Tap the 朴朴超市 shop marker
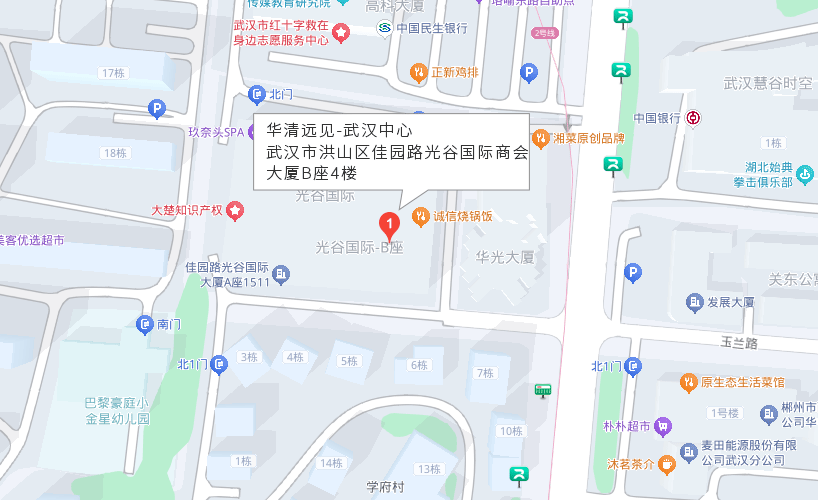Viewport: 818px width, 500px height. [662, 427]
